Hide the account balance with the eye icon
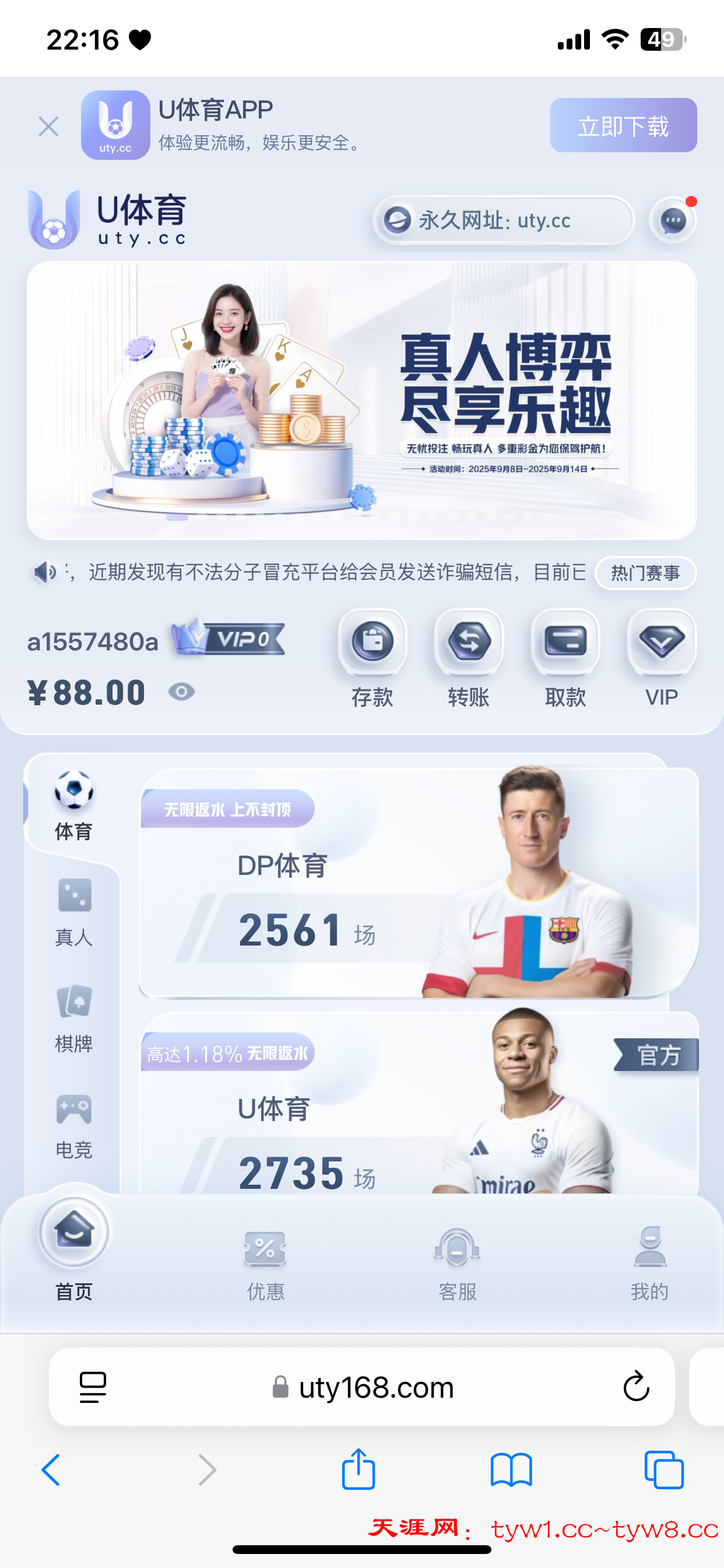 181,692
